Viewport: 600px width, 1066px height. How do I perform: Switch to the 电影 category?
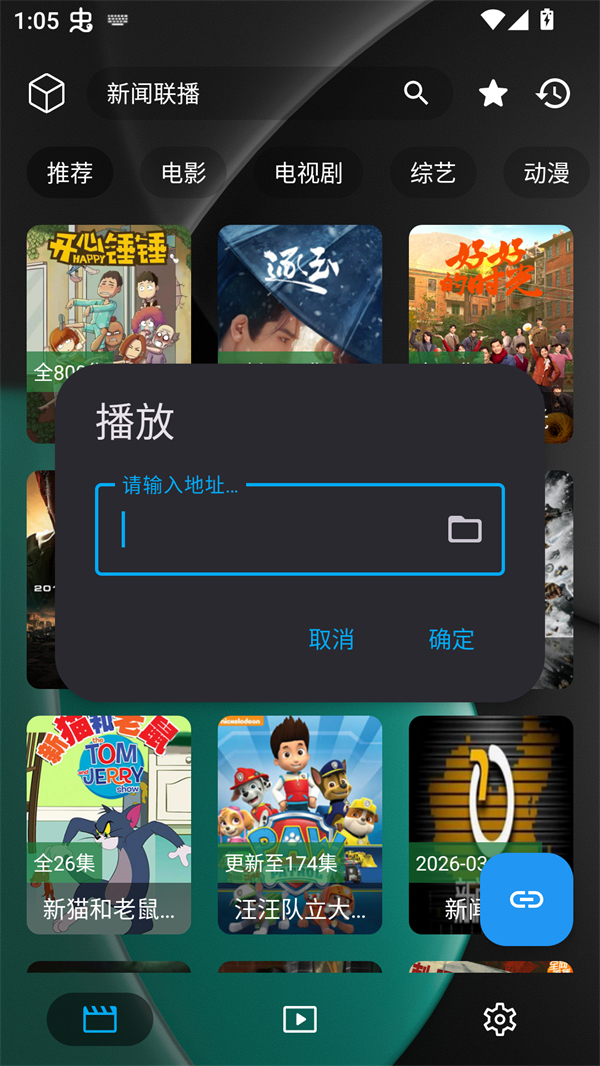tap(184, 173)
